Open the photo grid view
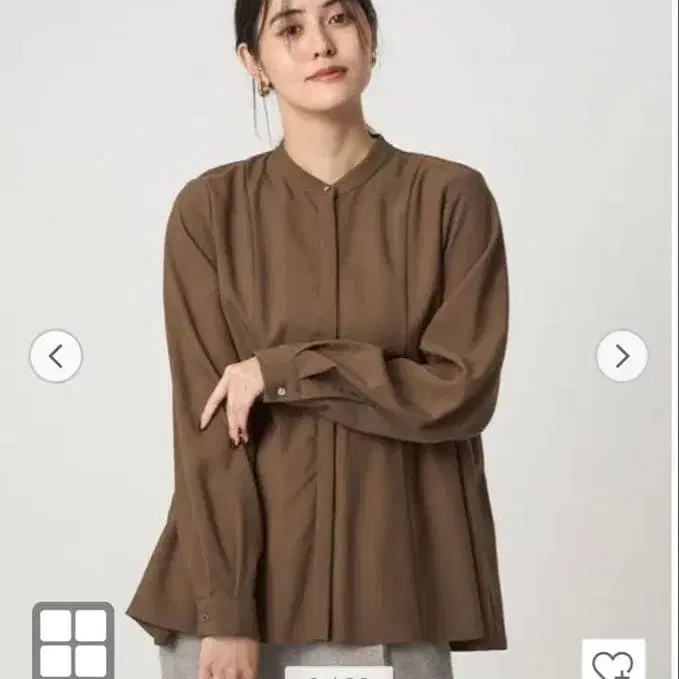The height and width of the screenshot is (679, 679). tap(73, 640)
